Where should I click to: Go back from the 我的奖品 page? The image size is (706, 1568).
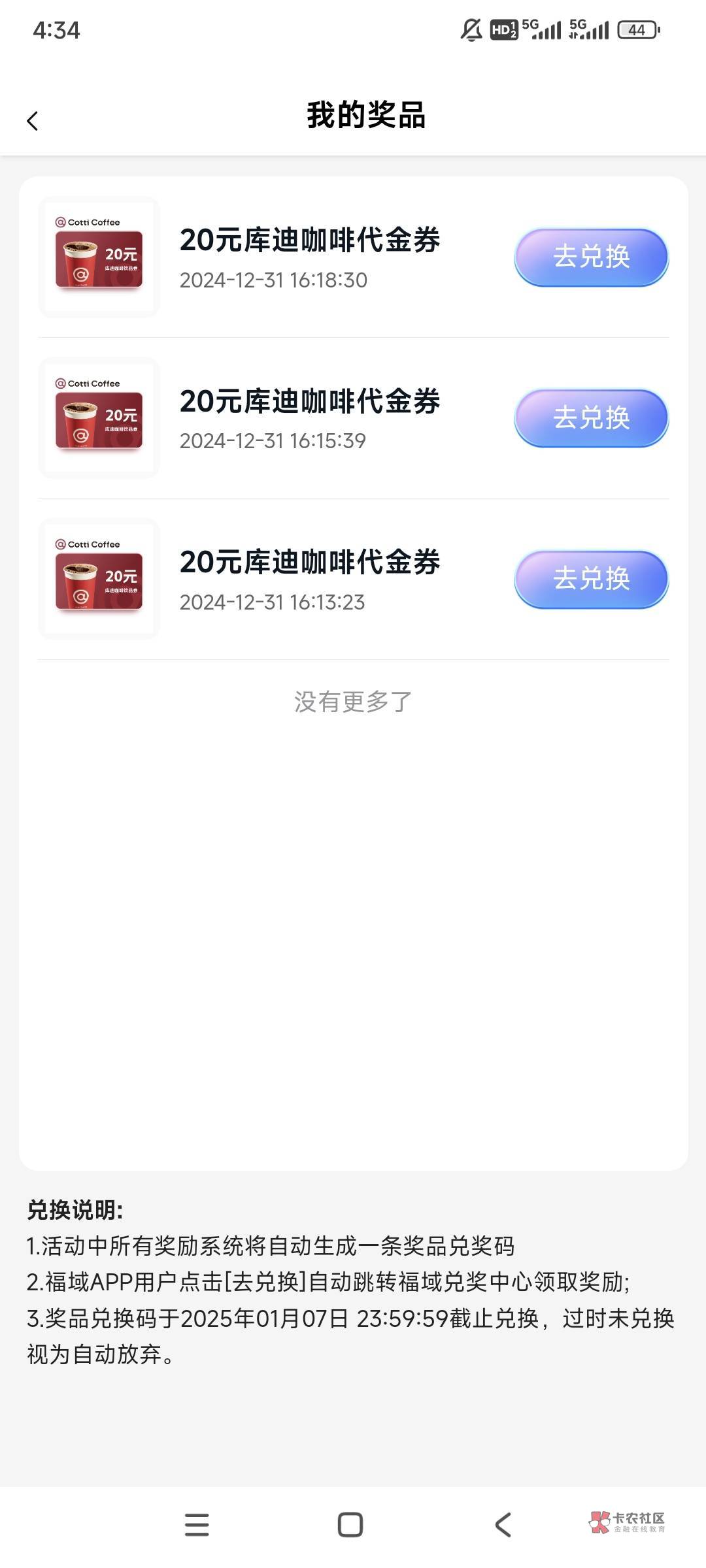[x=33, y=121]
